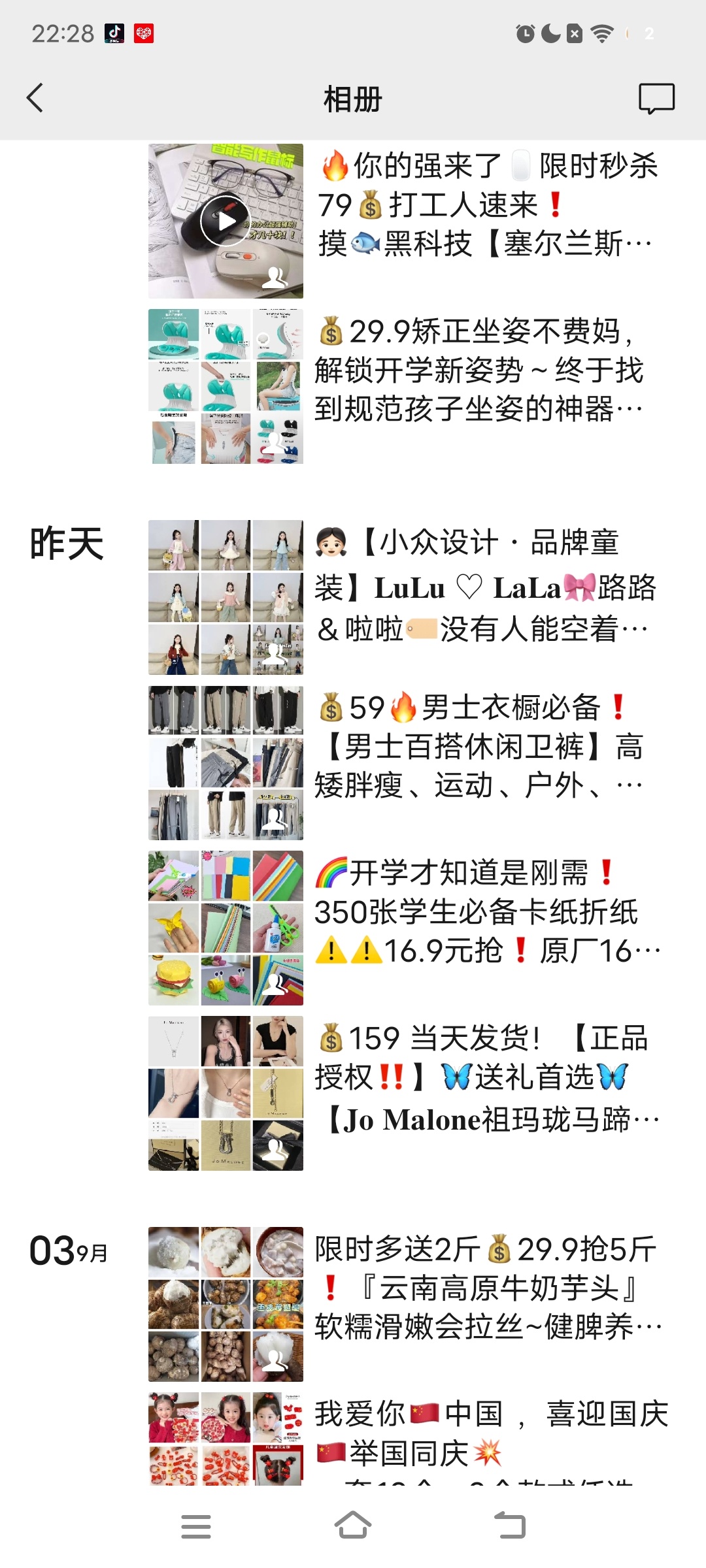Tap the system home button

click(x=353, y=1526)
